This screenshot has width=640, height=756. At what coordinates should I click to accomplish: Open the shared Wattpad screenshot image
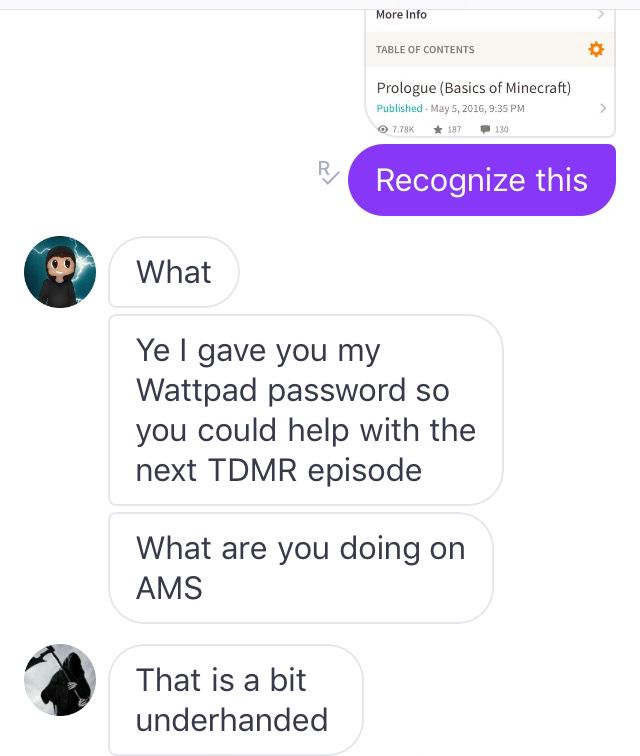tap(489, 70)
